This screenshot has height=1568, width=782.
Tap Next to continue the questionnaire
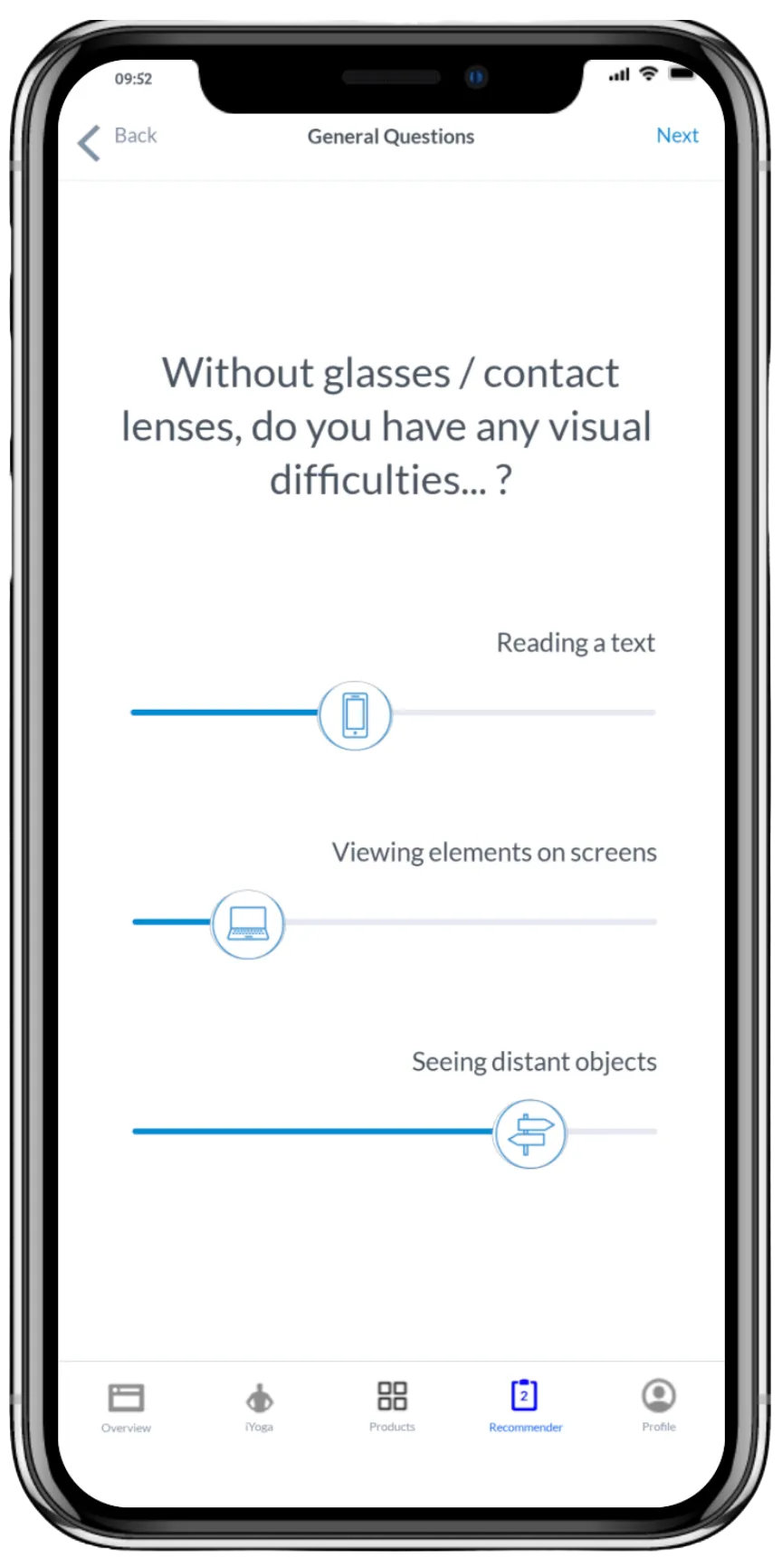(x=676, y=136)
